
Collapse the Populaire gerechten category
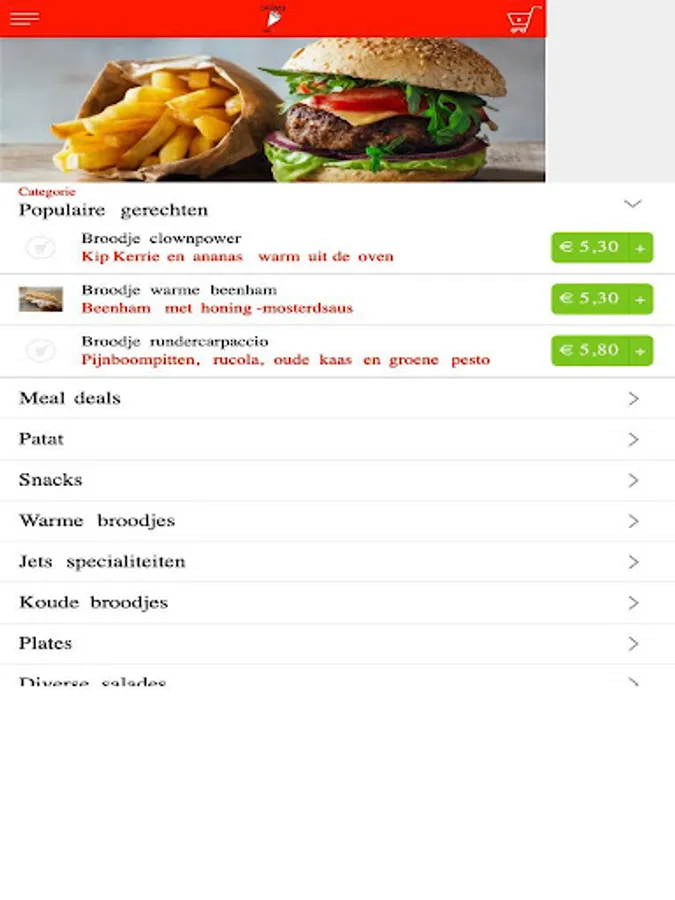[x=632, y=204]
